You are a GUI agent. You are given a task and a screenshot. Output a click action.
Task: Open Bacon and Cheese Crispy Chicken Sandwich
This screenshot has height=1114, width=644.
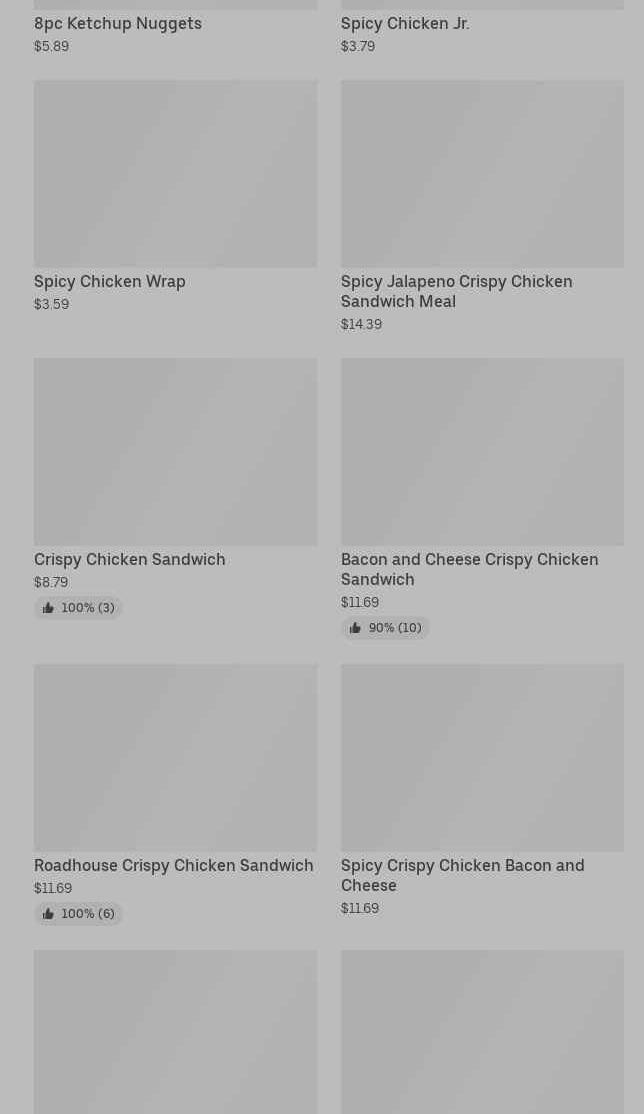point(482,499)
